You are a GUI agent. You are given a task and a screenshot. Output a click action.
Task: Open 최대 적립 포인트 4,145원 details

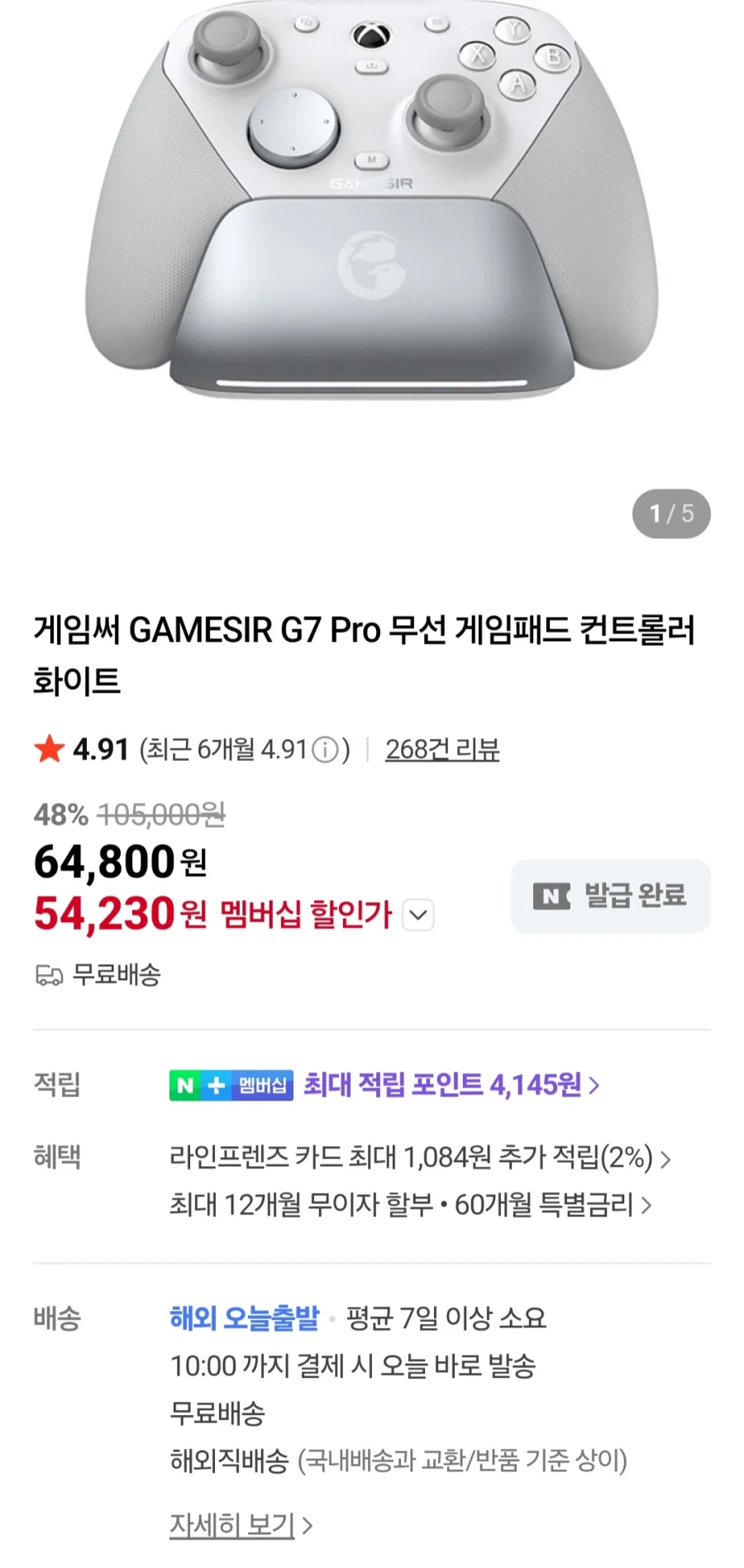[x=451, y=1084]
